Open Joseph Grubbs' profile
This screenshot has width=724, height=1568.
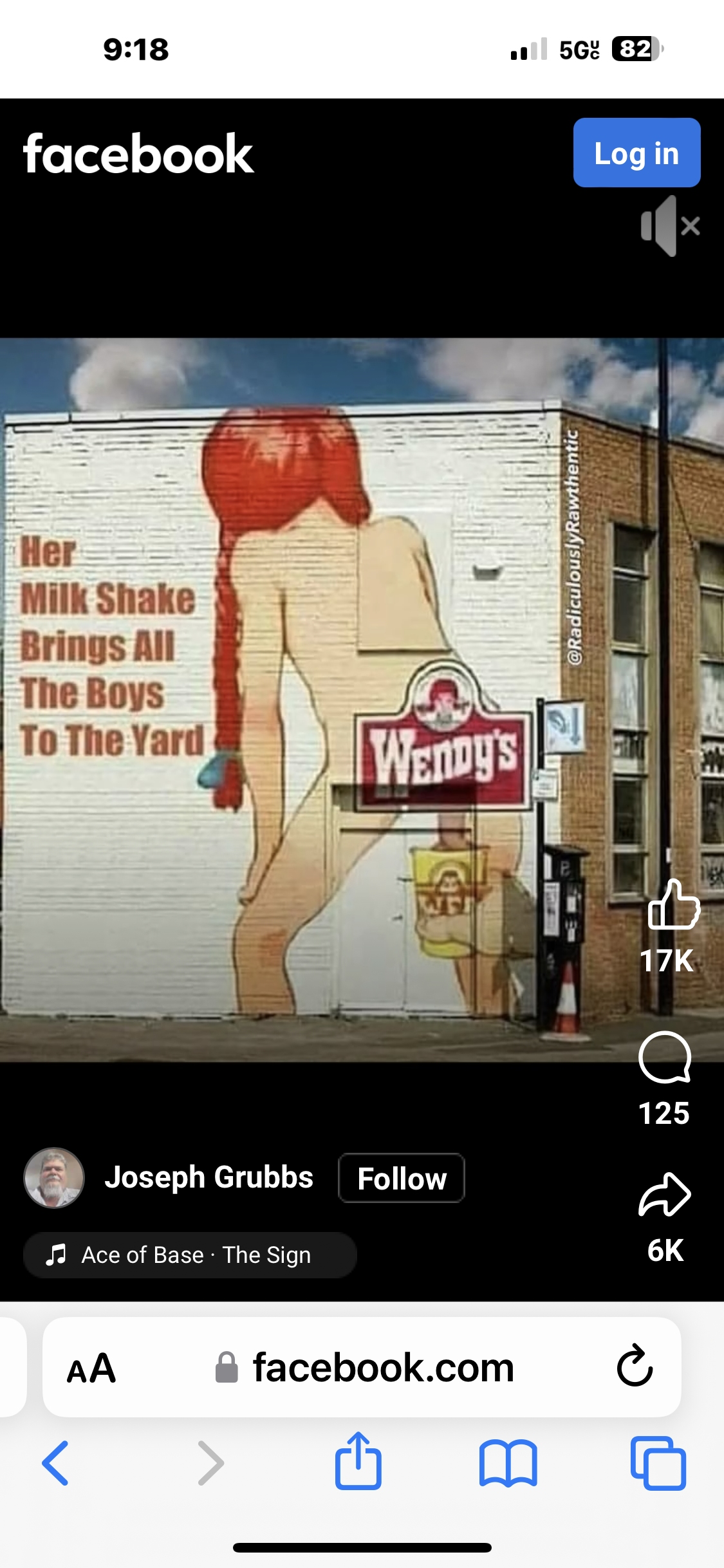tap(209, 1177)
